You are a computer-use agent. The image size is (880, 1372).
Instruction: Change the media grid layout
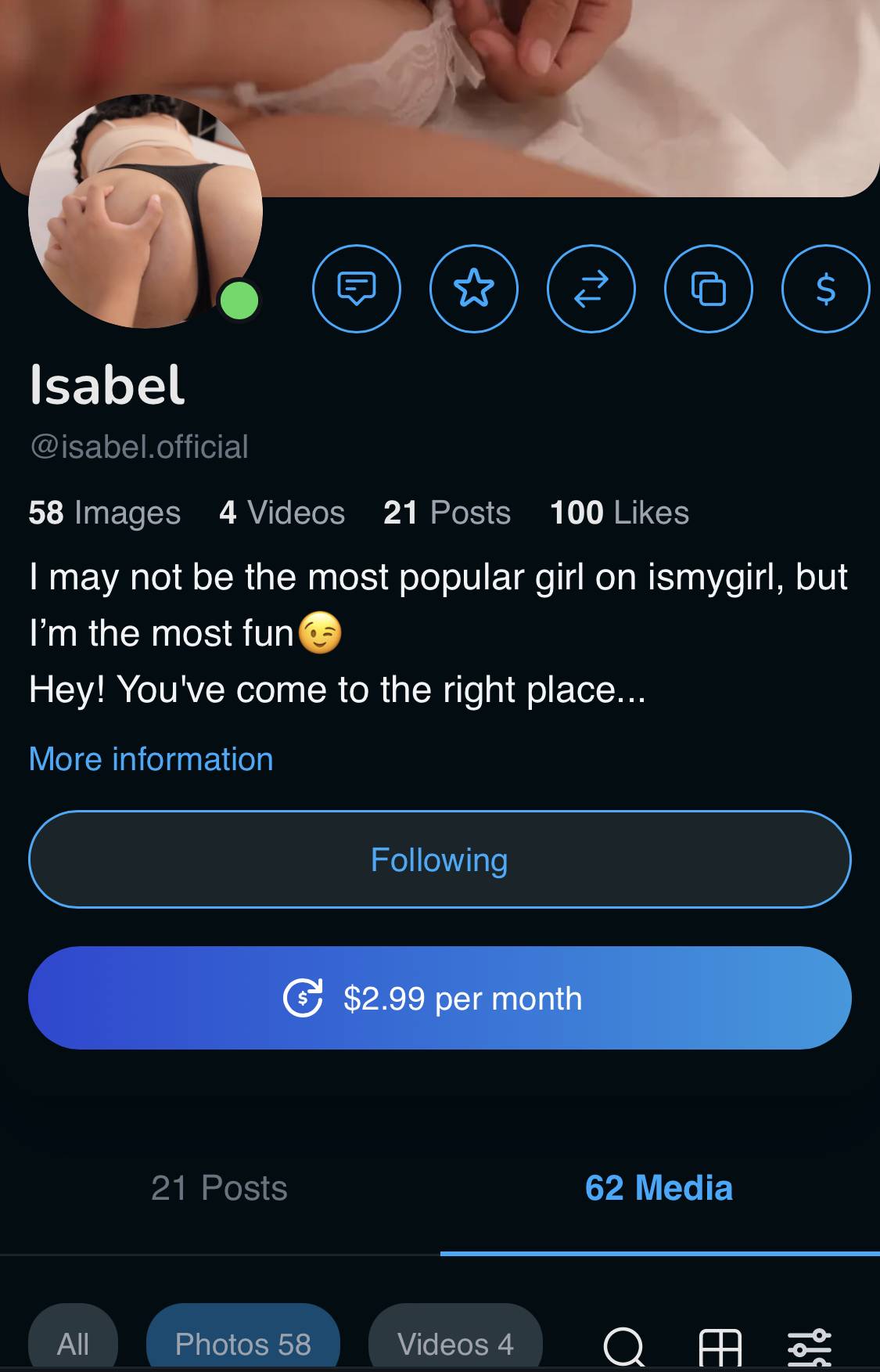click(x=719, y=1347)
